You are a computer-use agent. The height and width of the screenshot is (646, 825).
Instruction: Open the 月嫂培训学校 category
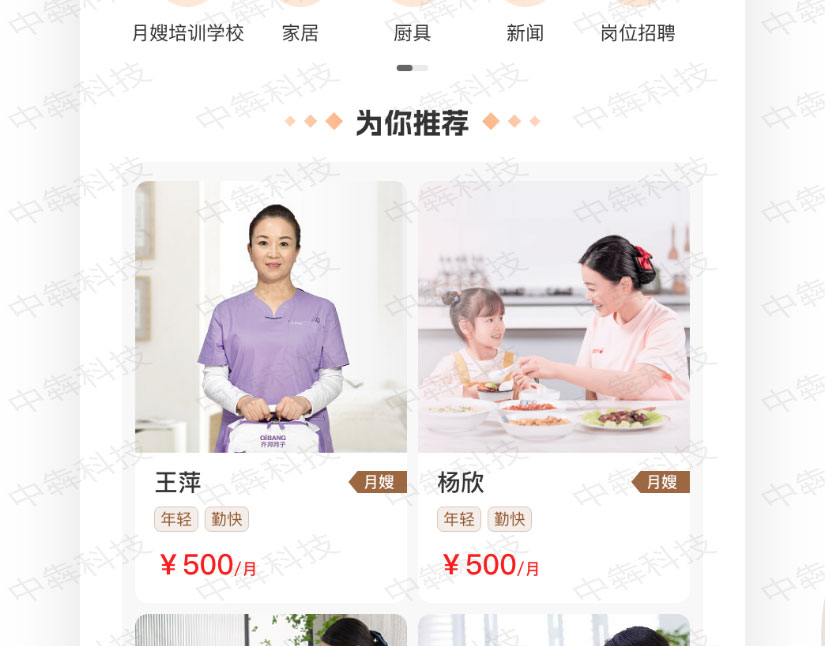(188, 32)
